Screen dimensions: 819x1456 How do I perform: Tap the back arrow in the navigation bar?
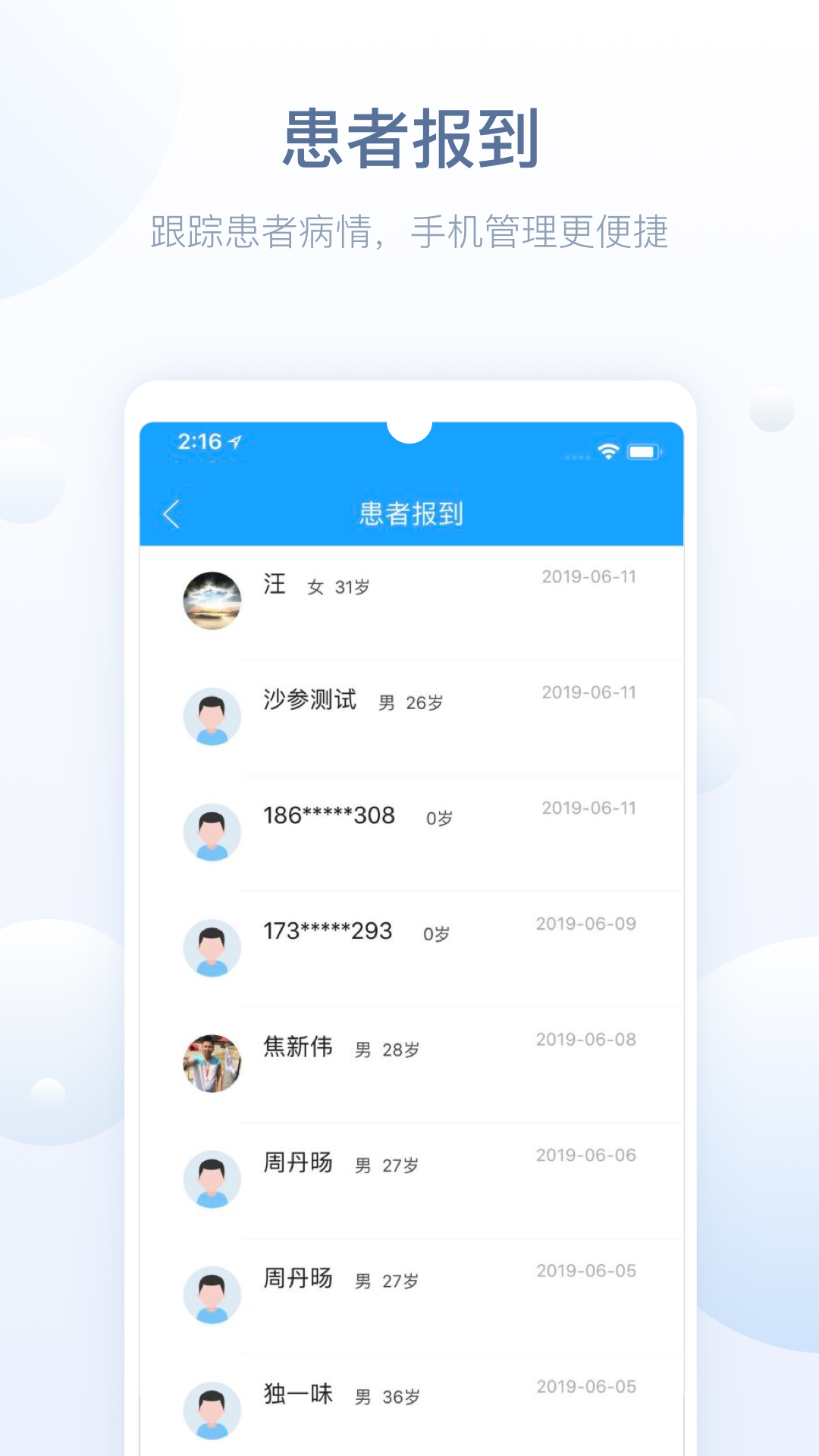[171, 513]
